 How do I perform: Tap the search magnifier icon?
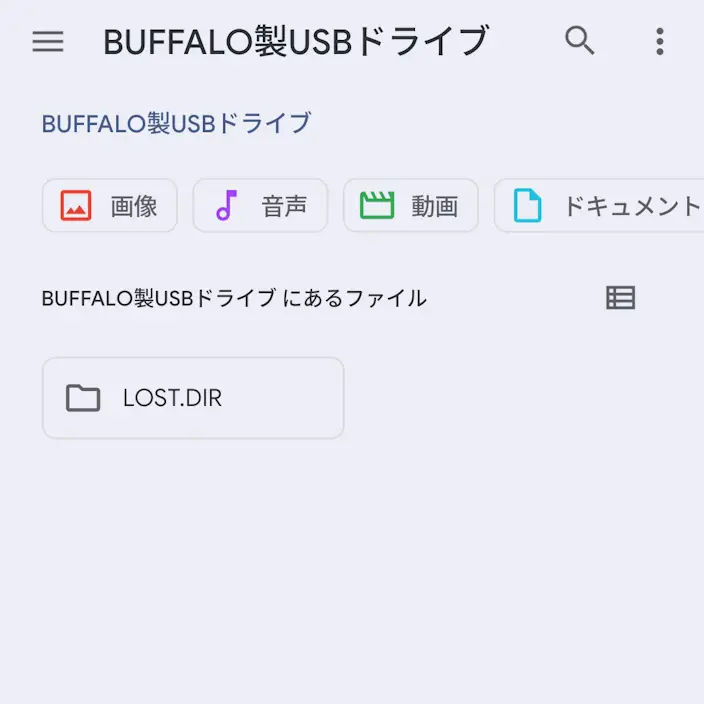[x=580, y=41]
